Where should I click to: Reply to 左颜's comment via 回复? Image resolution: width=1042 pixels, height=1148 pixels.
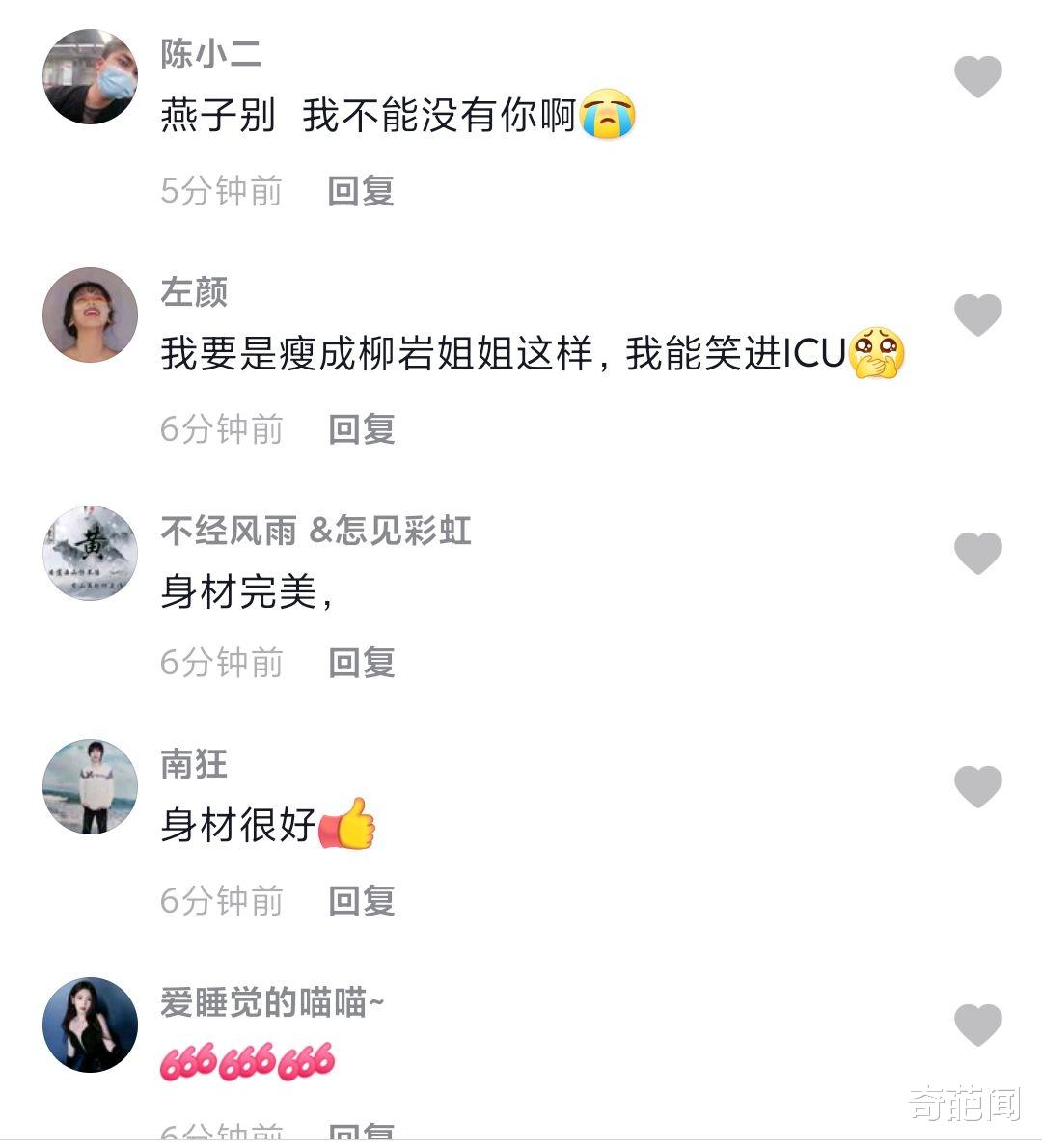click(x=361, y=430)
